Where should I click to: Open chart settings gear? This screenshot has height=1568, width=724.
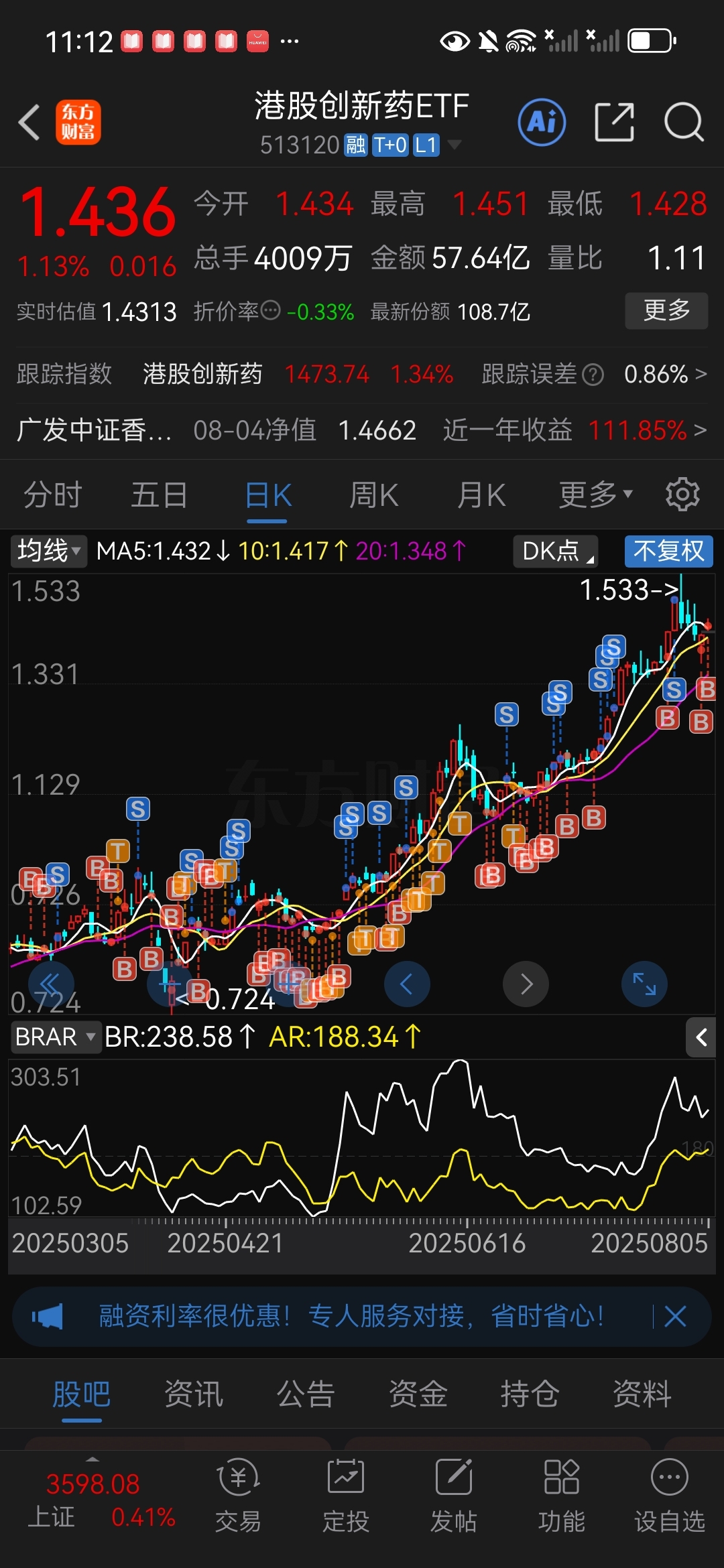click(682, 495)
